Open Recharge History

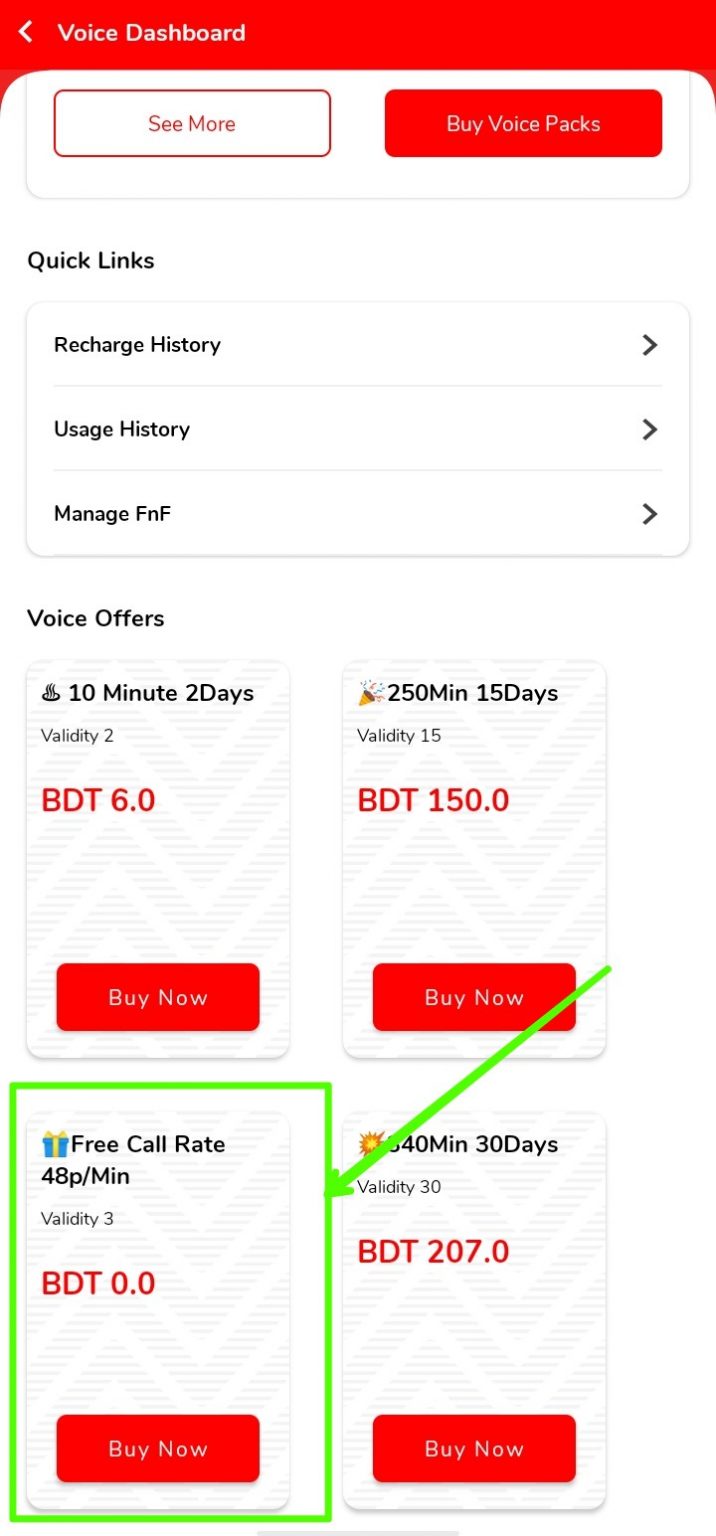click(x=357, y=345)
